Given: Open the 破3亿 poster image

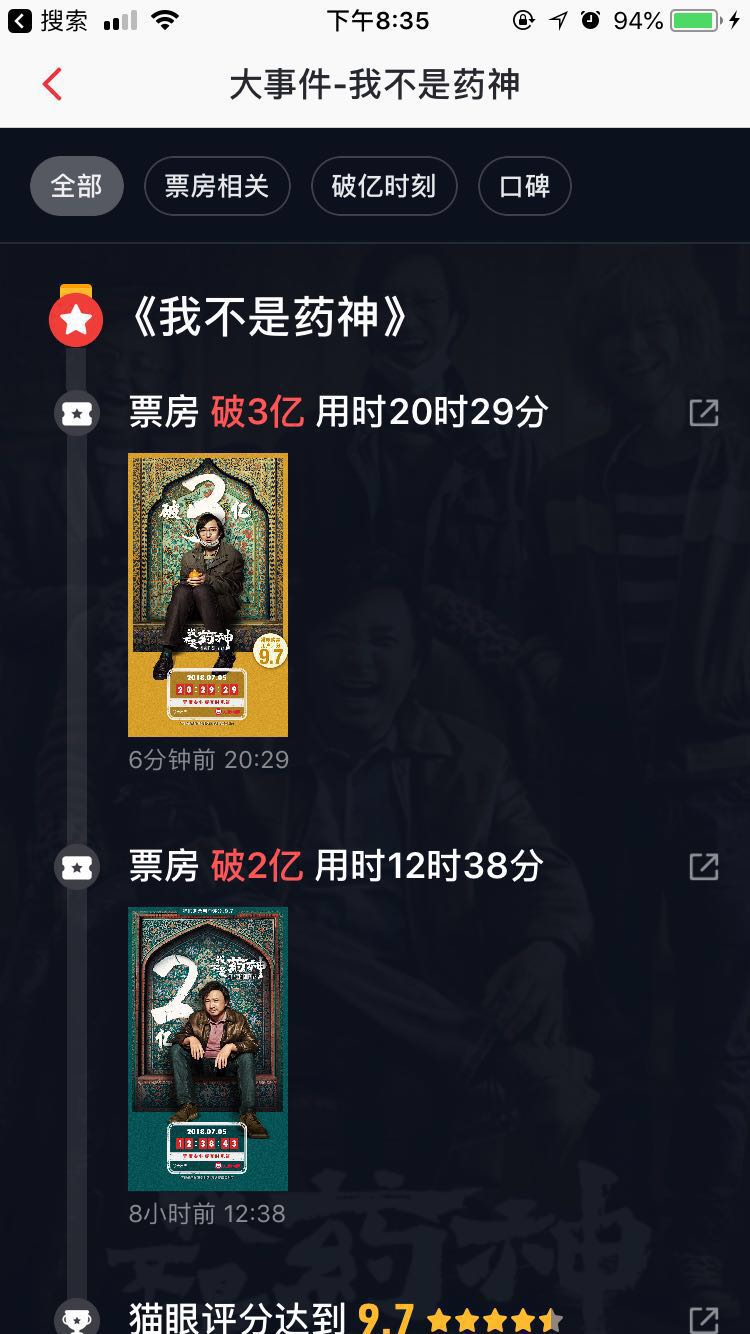Looking at the screenshot, I should coord(208,595).
